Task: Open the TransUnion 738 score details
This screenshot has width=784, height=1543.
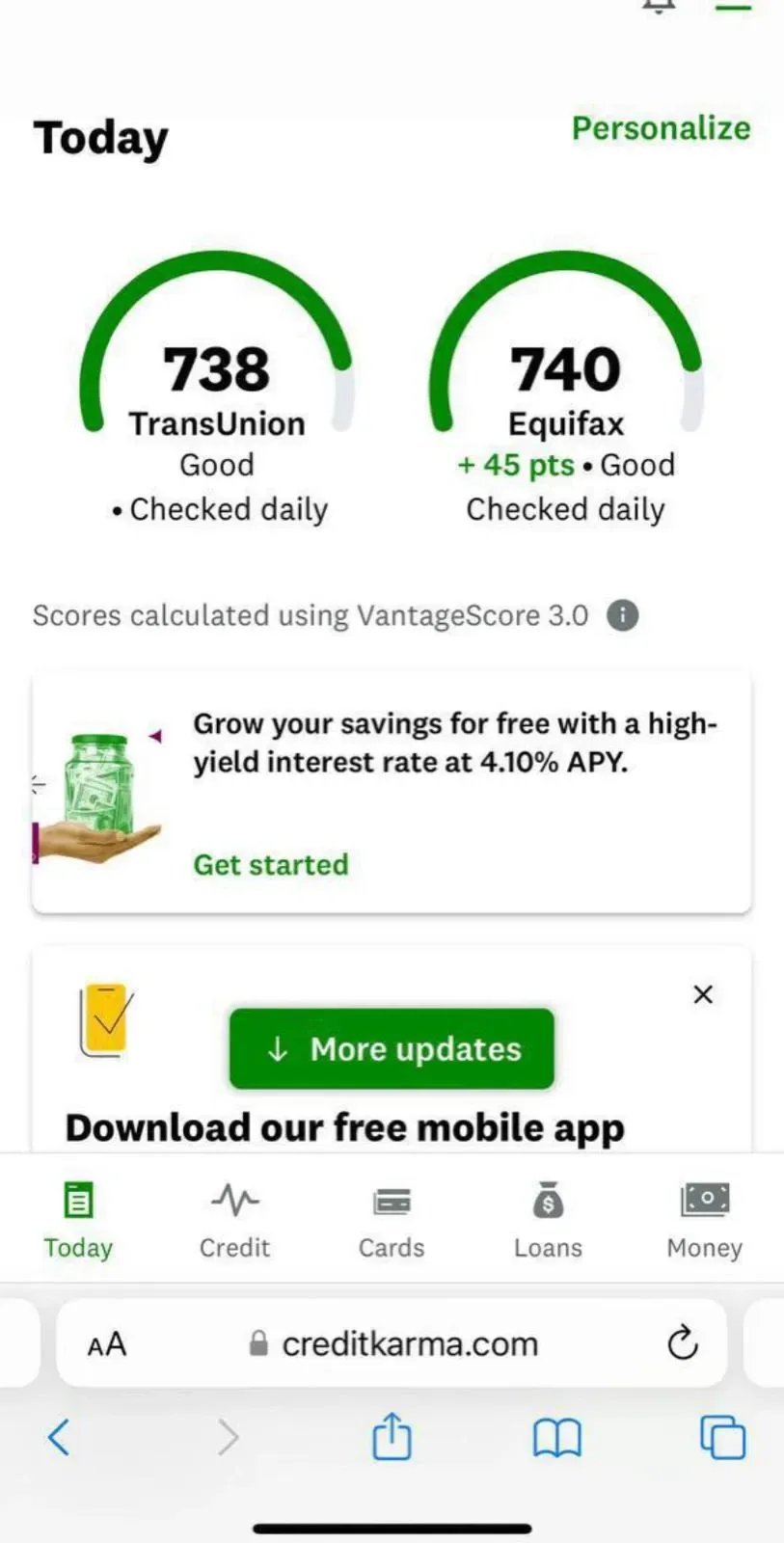Action: click(x=217, y=371)
